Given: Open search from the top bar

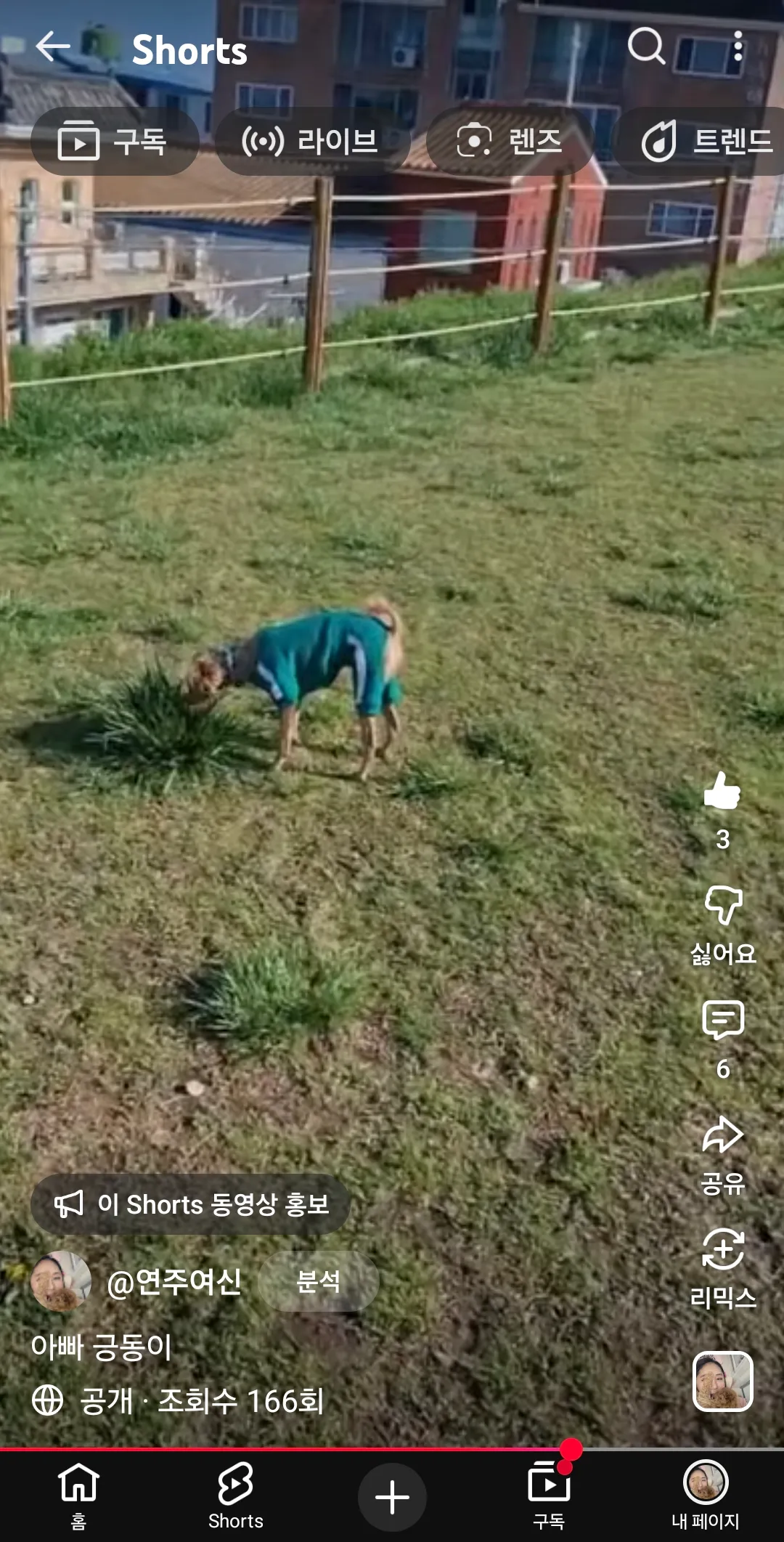Looking at the screenshot, I should point(646,47).
